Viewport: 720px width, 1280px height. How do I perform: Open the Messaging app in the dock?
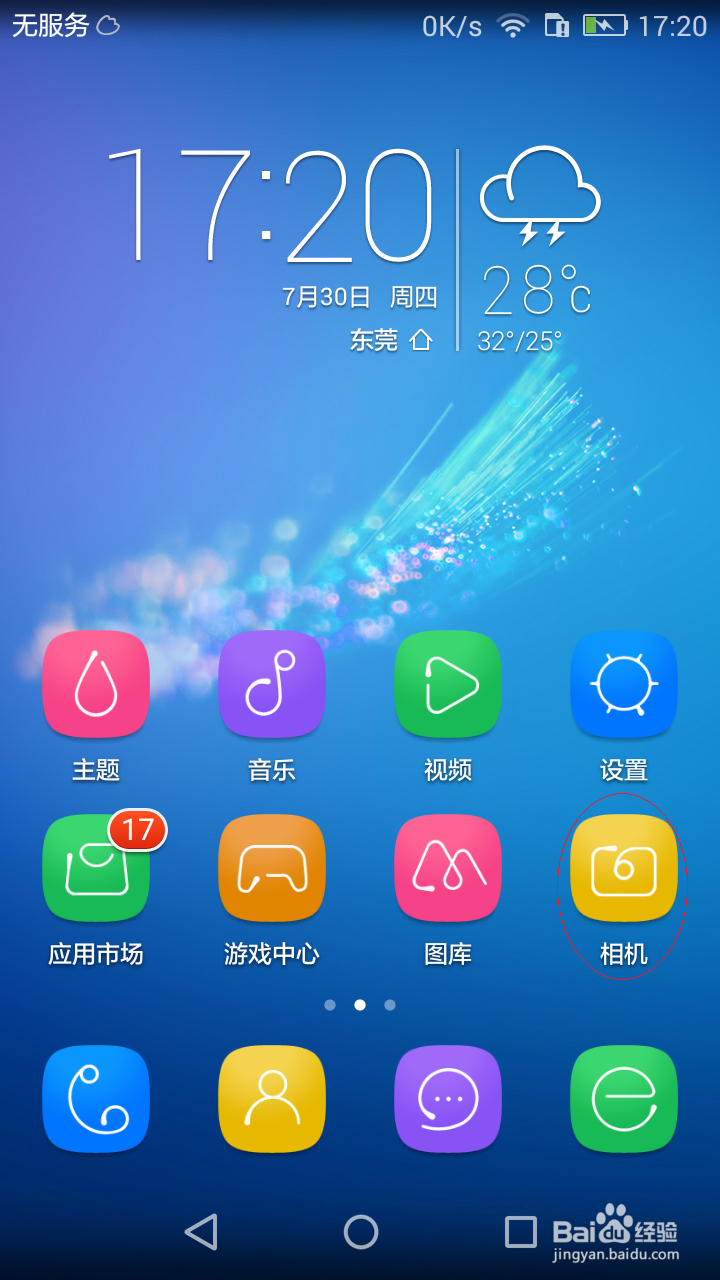point(447,1098)
